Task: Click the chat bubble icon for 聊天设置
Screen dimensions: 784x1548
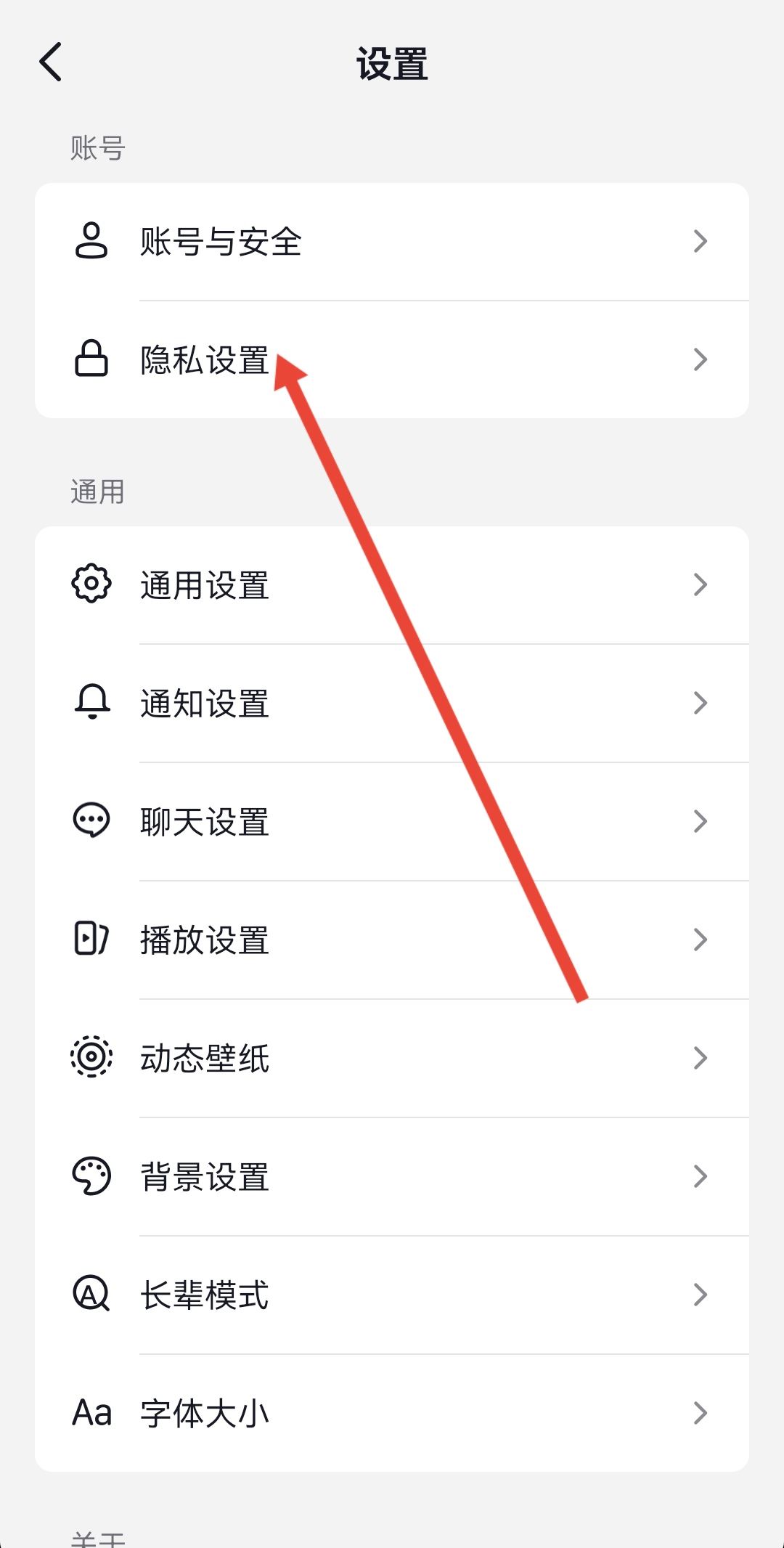Action: tap(91, 820)
